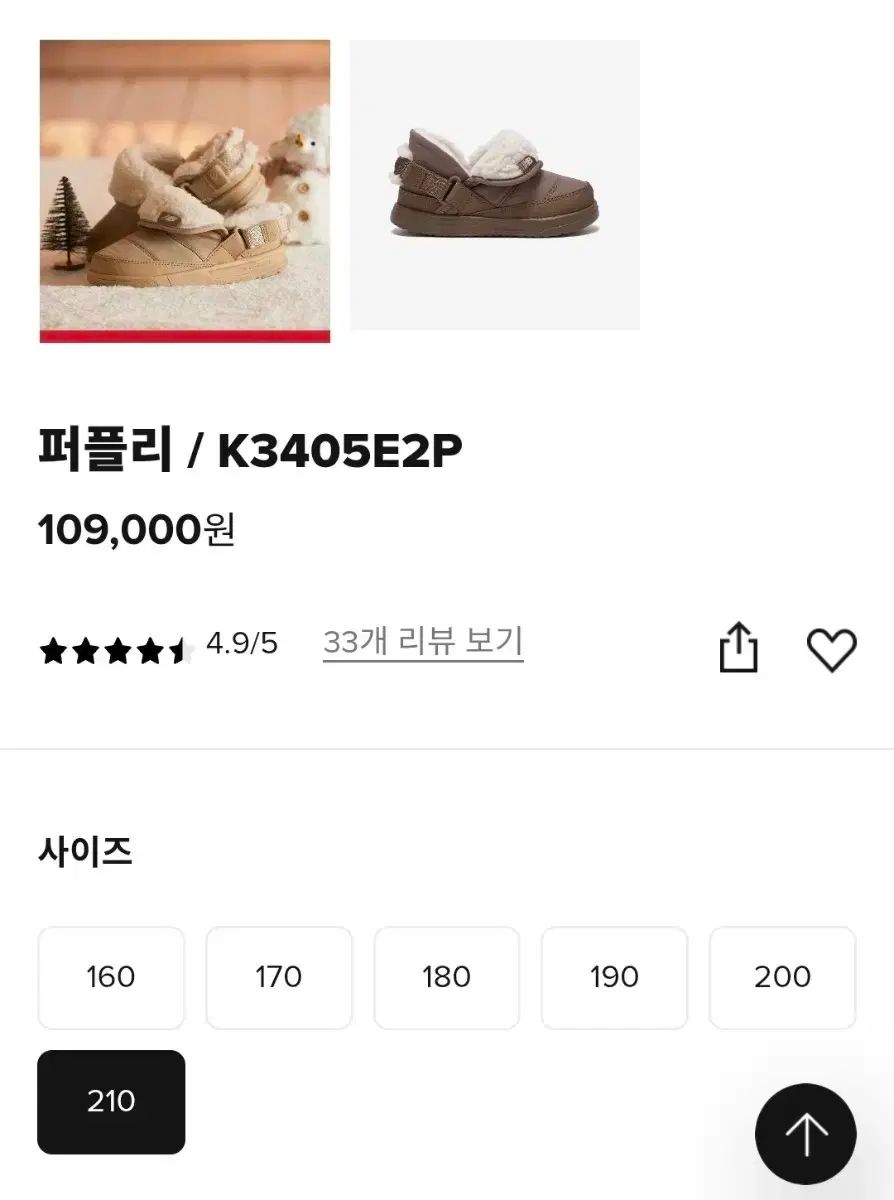Select size 190
The height and width of the screenshot is (1200, 894).
(x=614, y=977)
